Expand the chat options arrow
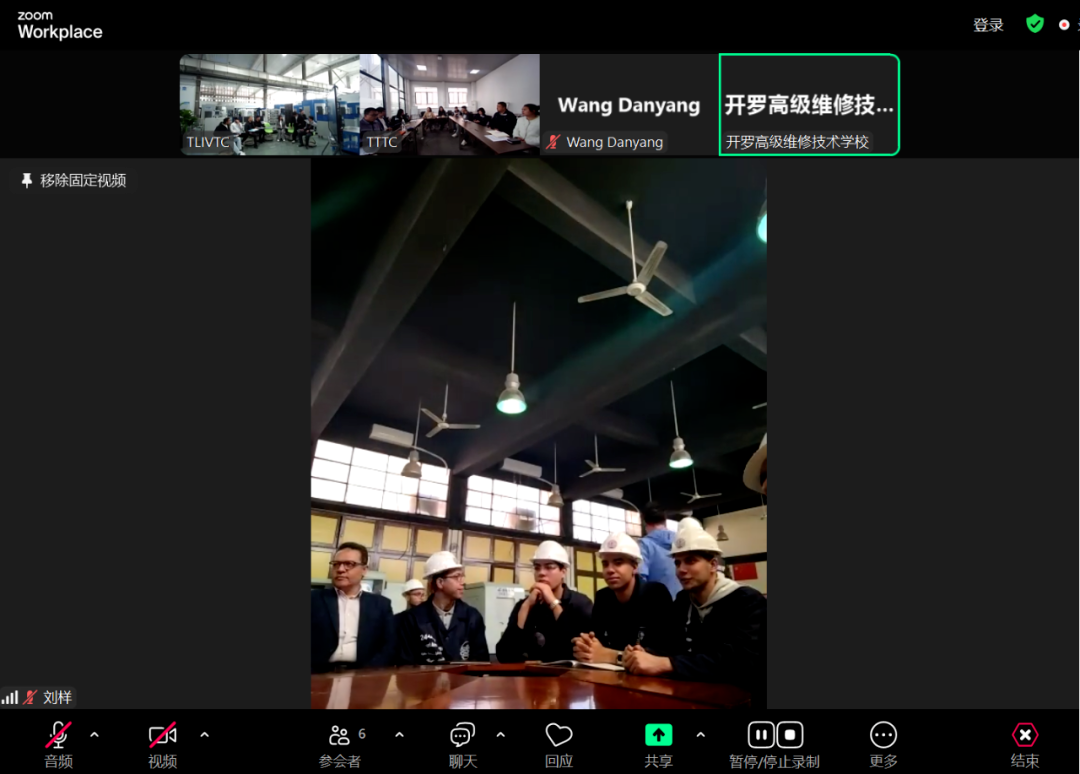1080x774 pixels. pos(500,735)
